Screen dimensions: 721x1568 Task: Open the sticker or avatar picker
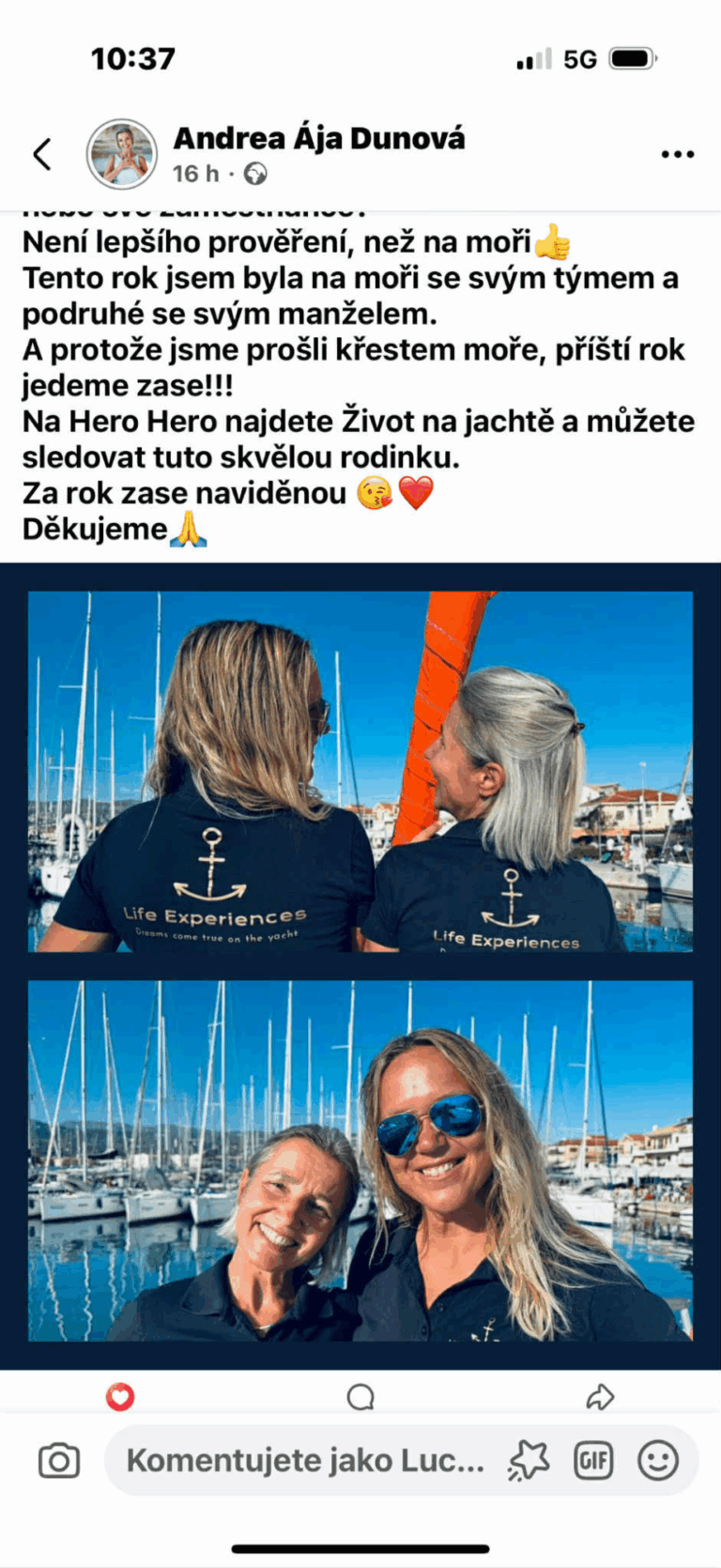pos(529,1461)
